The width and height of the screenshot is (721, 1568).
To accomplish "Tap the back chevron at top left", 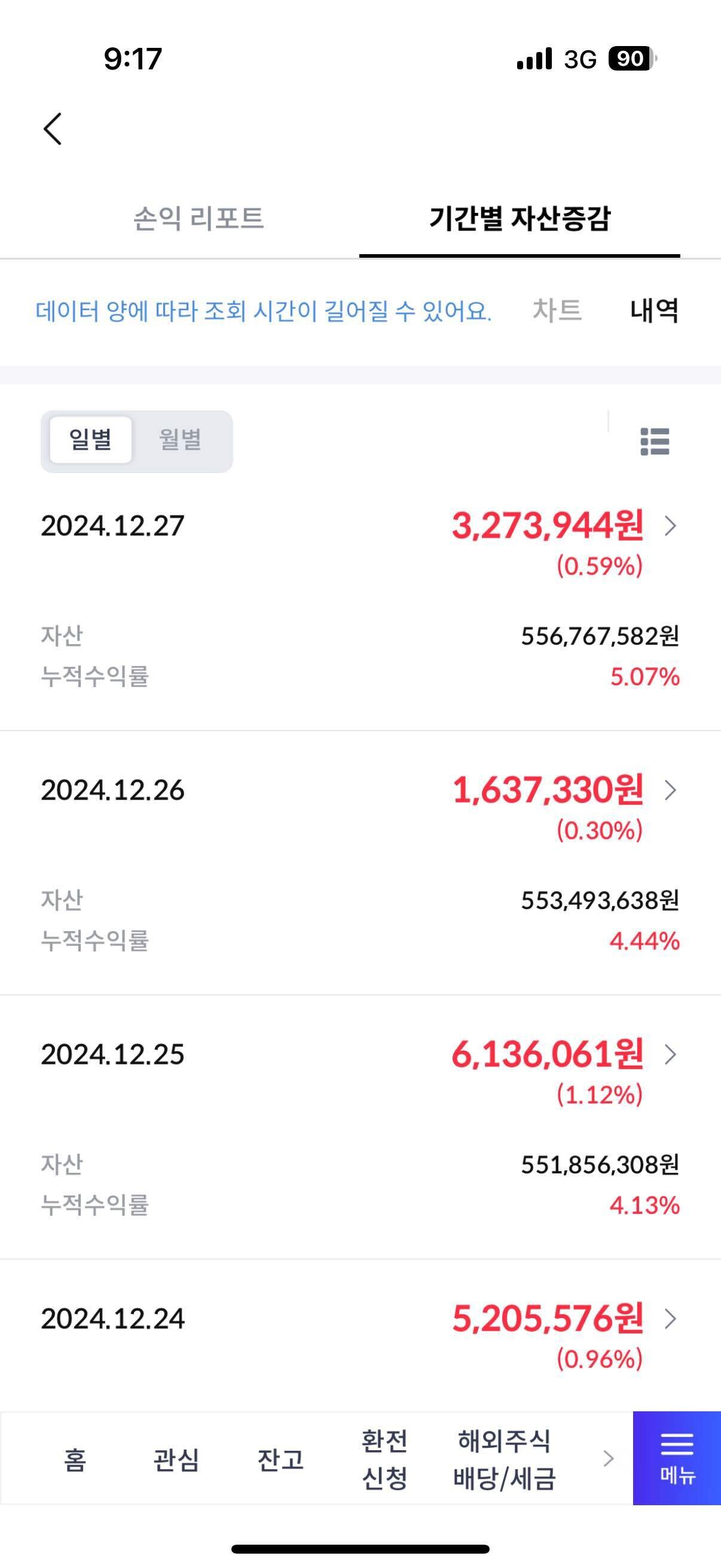I will click(x=53, y=128).
